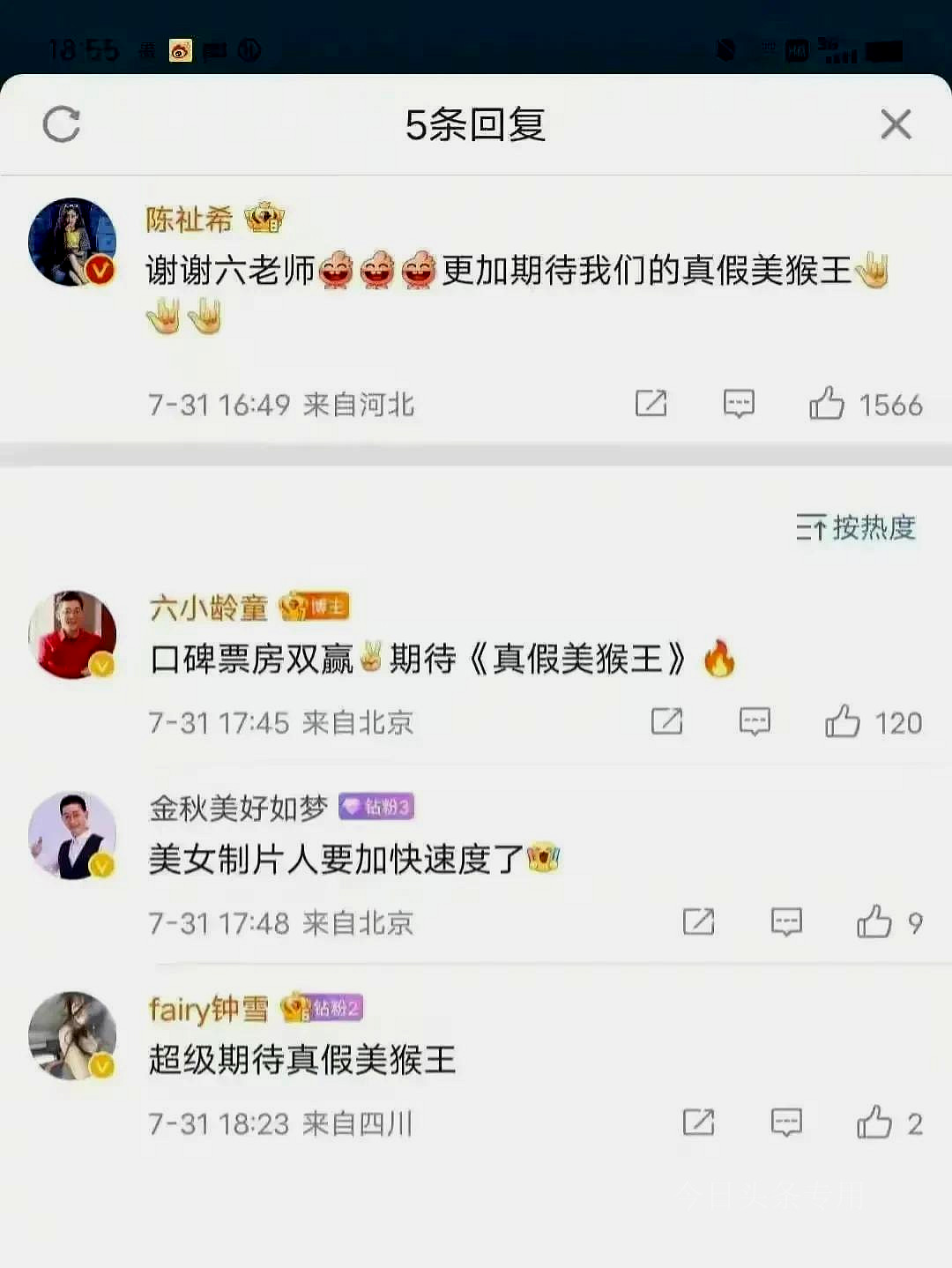Like 陈祉希's comment

point(827,404)
